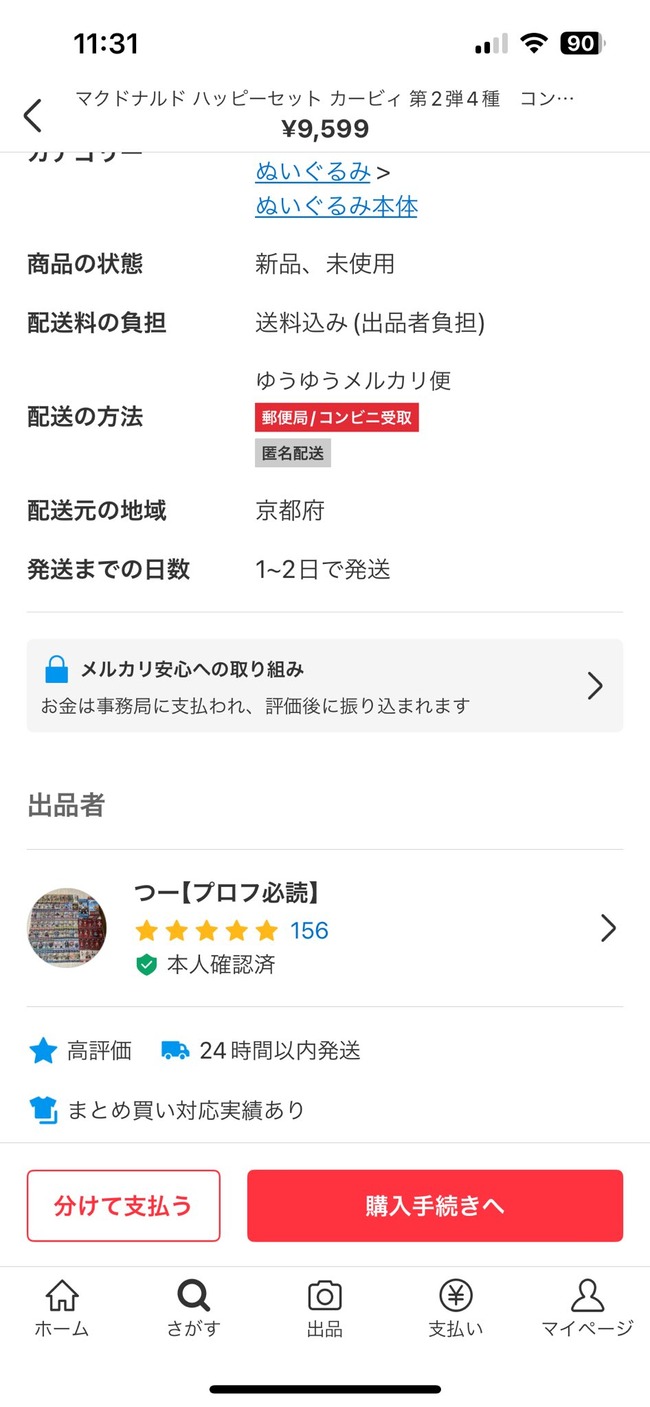Switch to the さがす tab

coord(193,1308)
